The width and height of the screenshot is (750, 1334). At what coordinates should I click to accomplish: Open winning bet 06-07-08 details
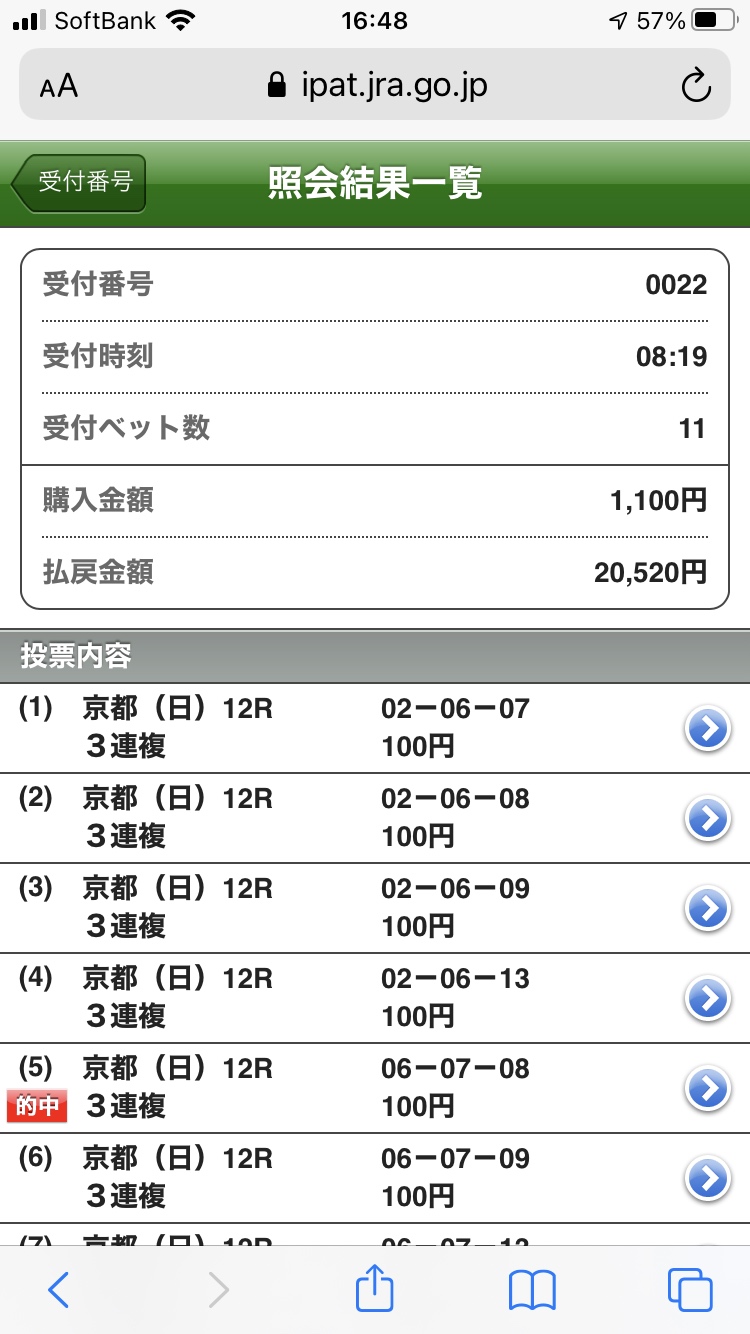pyautogui.click(x=707, y=1088)
